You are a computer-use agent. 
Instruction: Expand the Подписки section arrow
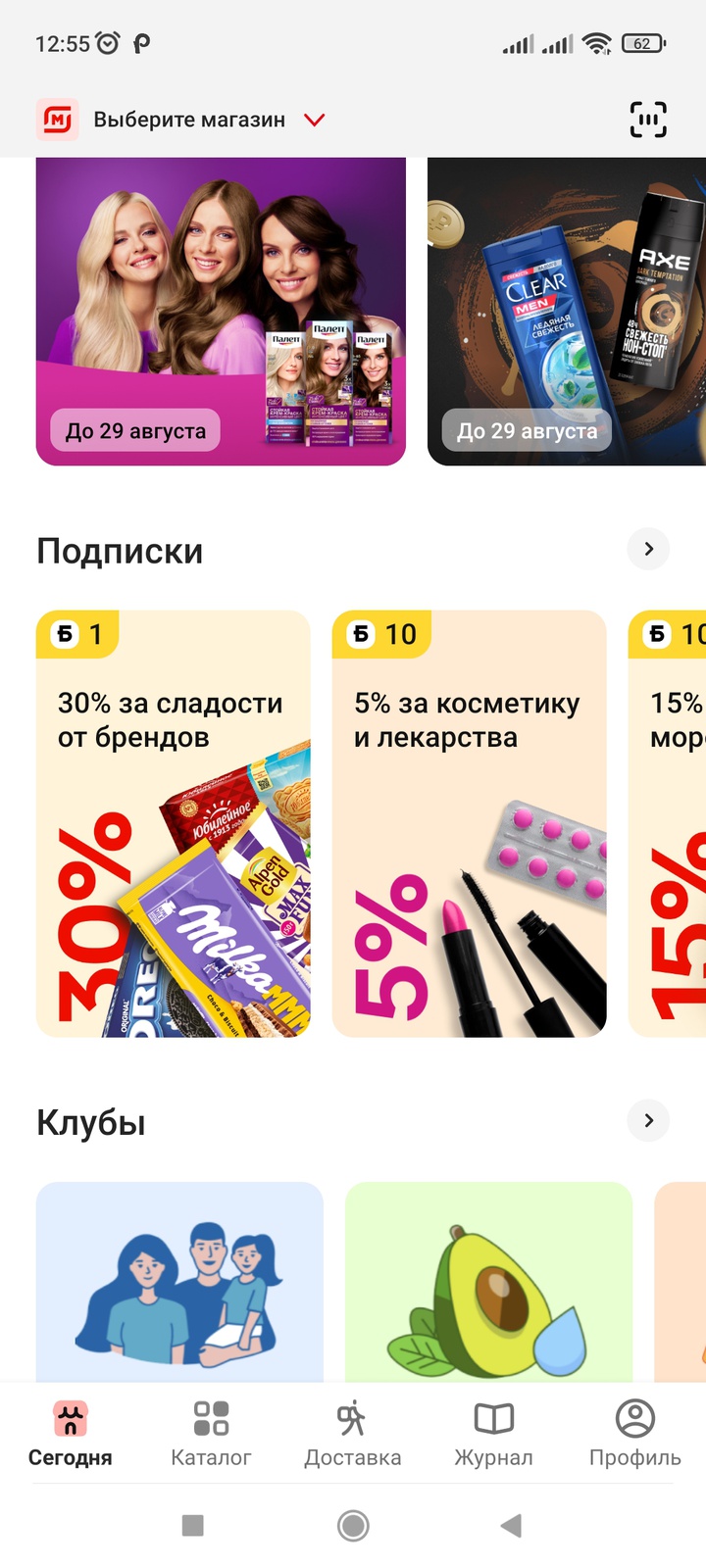pyautogui.click(x=648, y=549)
